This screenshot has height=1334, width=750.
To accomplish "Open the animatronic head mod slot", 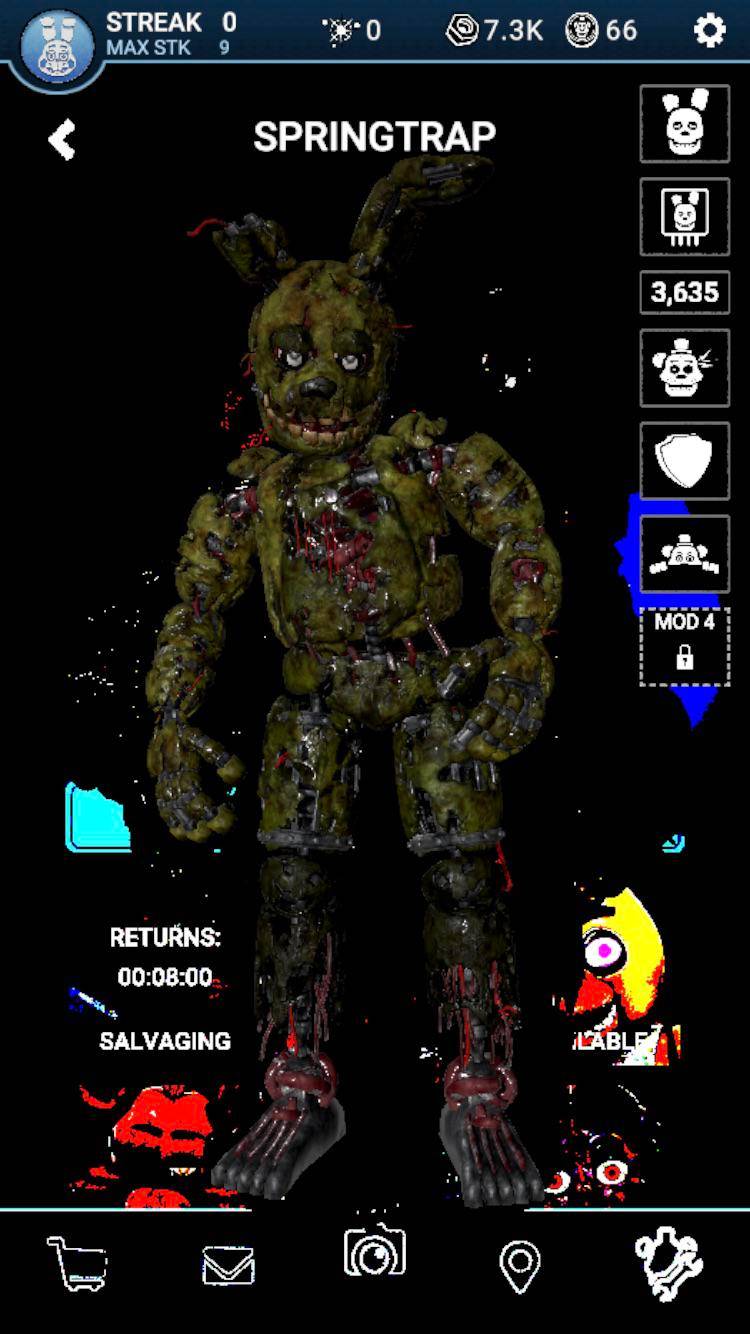I will point(685,553).
